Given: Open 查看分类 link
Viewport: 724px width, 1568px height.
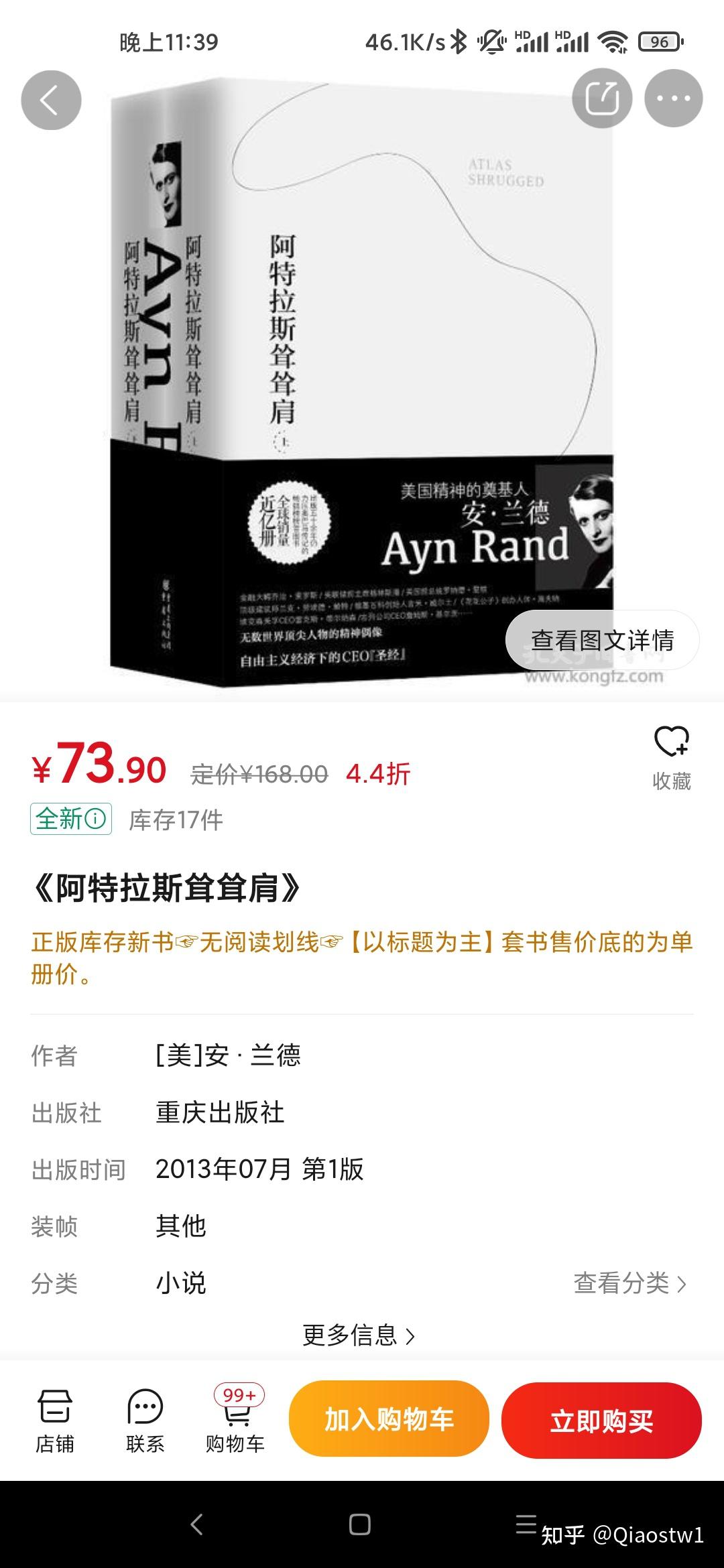Looking at the screenshot, I should [630, 1283].
